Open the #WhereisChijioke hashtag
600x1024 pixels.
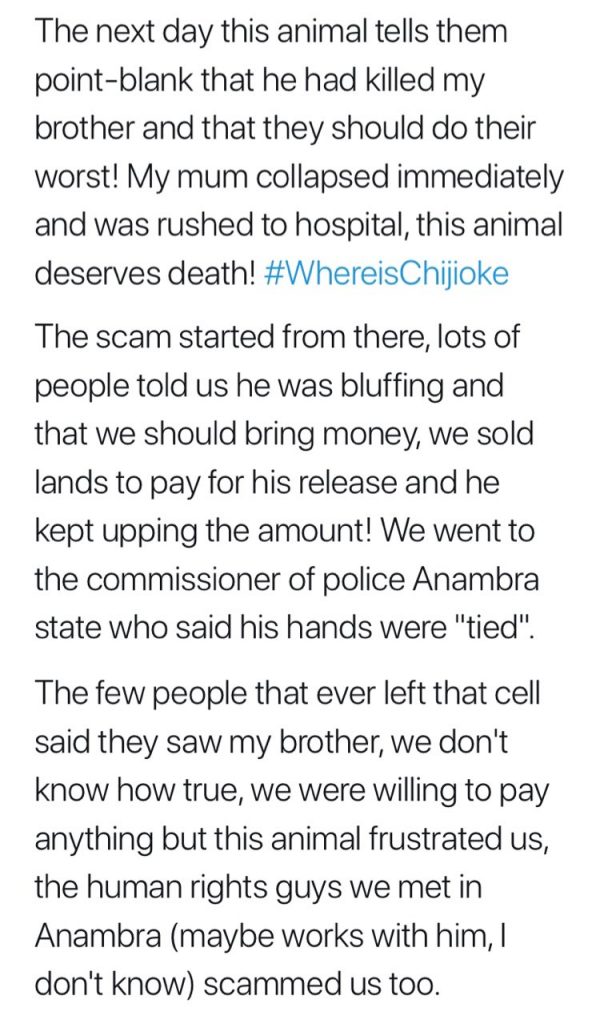tap(387, 274)
